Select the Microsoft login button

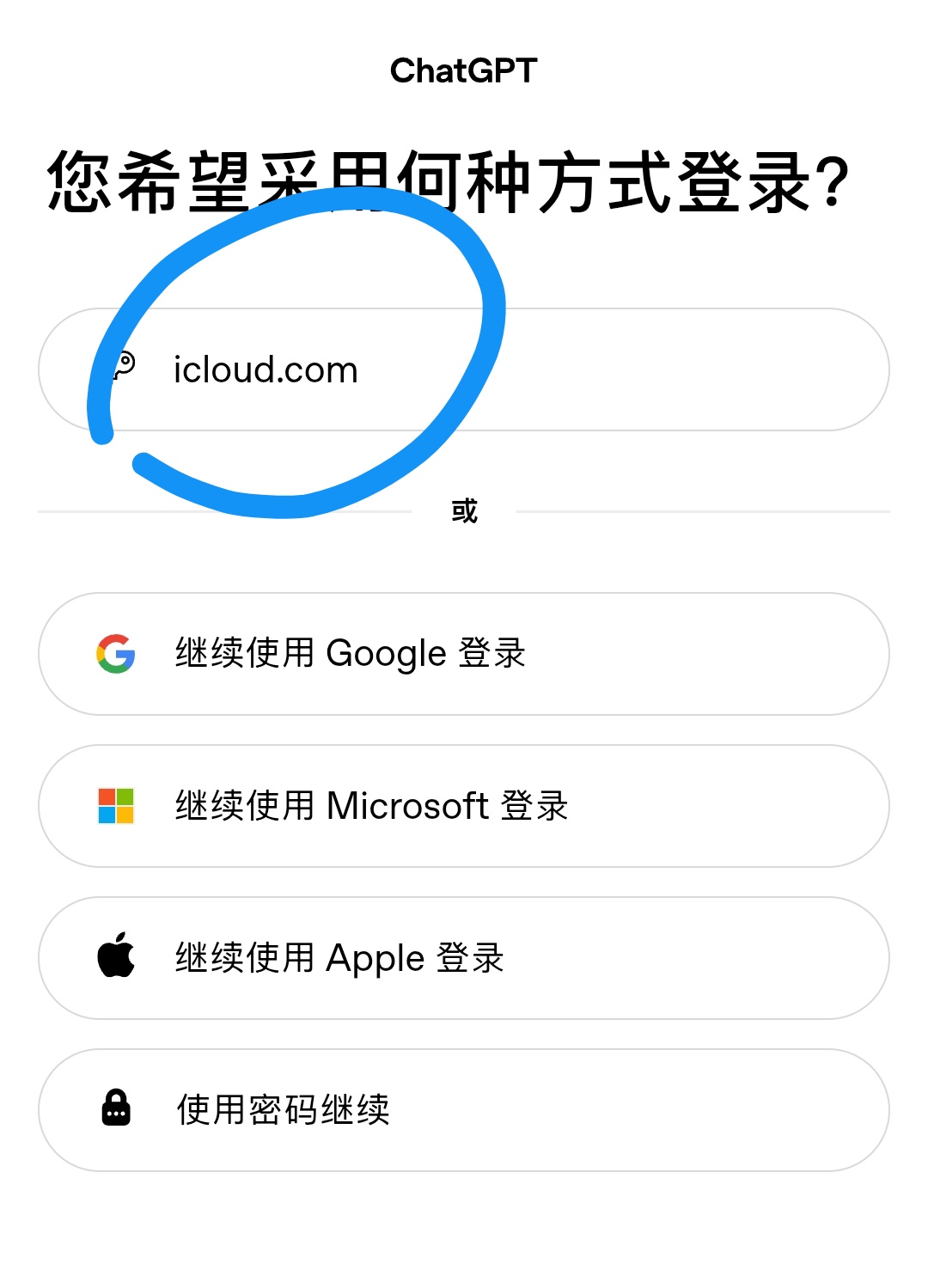point(463,806)
